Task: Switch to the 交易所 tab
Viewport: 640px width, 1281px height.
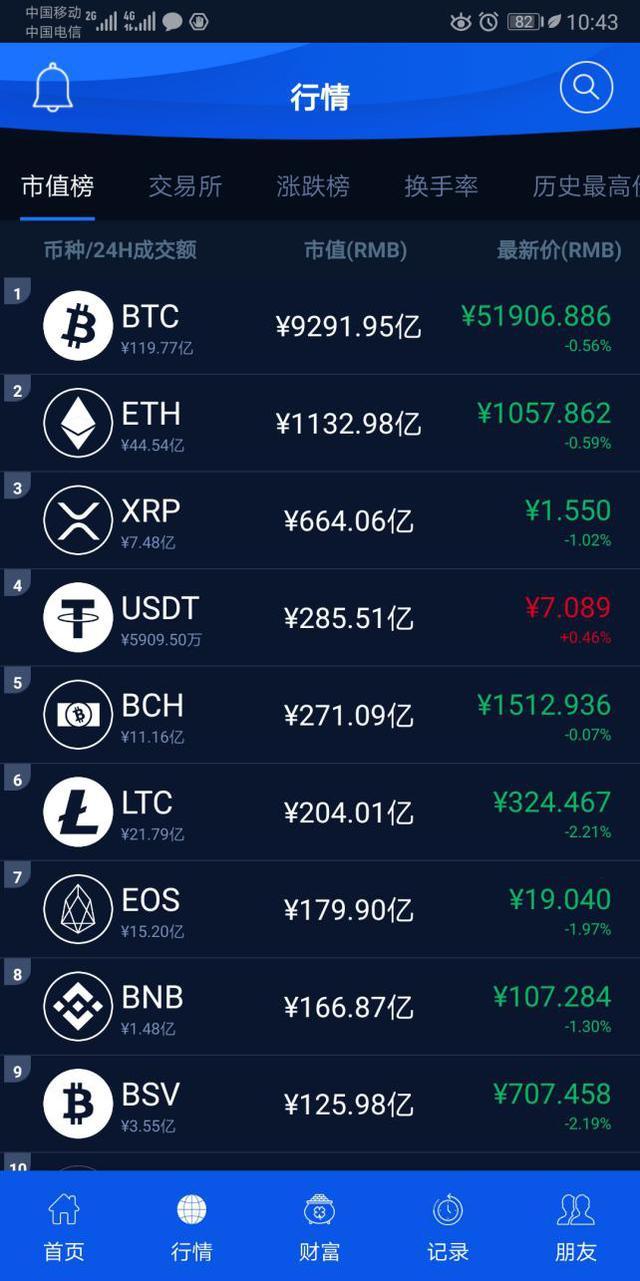Action: [185, 186]
